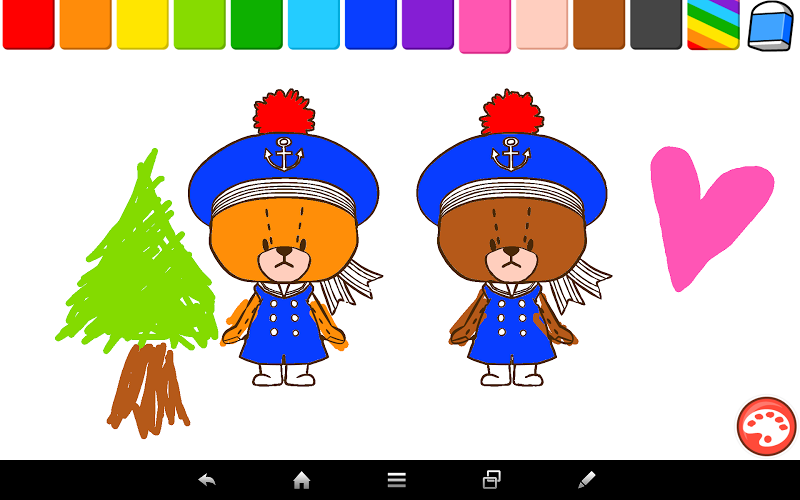Choose the light blue color swatch
The width and height of the screenshot is (800, 500).
click(x=313, y=24)
